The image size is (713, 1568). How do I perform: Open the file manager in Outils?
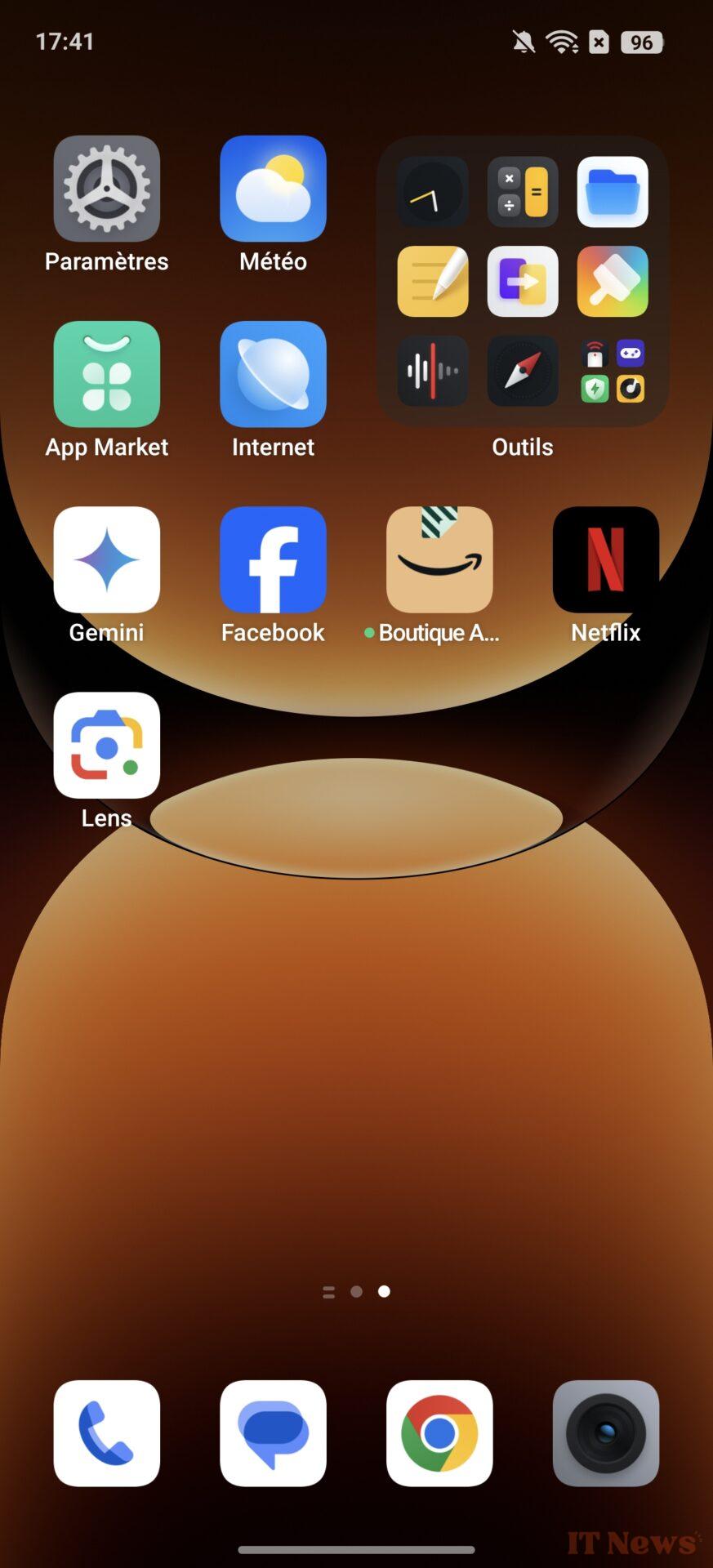click(613, 192)
